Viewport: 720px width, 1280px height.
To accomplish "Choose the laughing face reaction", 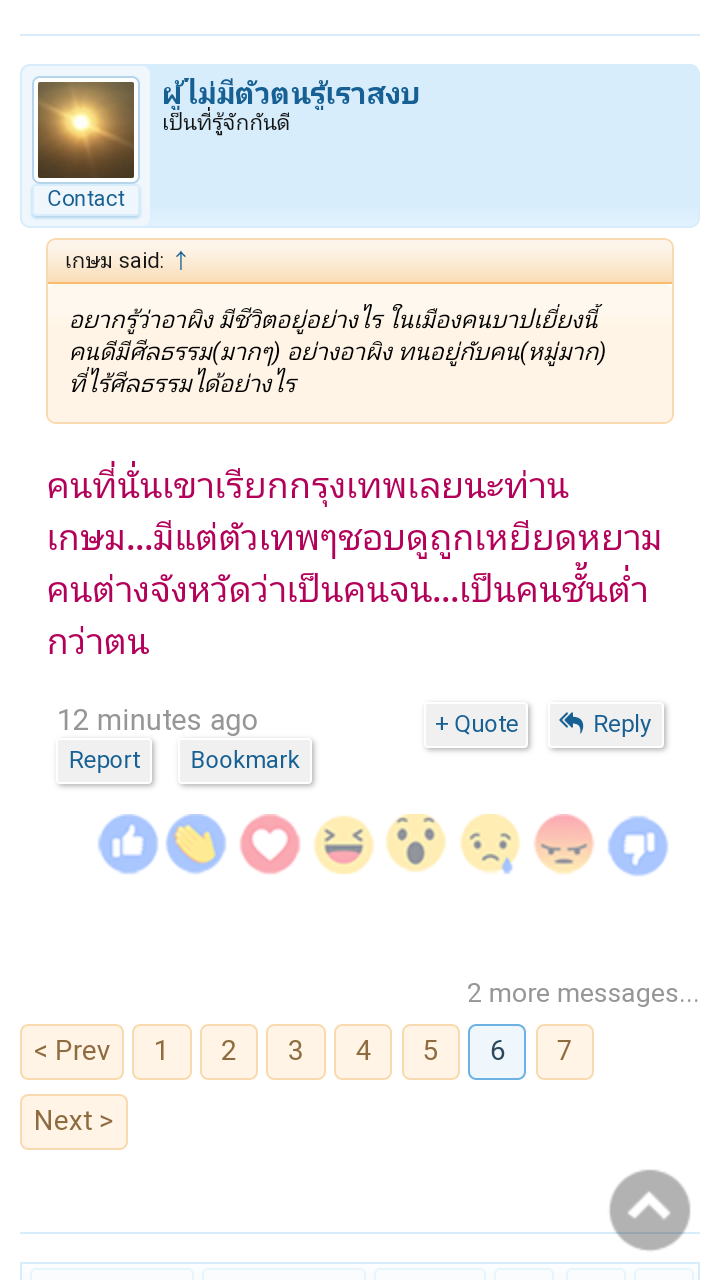I will coord(343,844).
